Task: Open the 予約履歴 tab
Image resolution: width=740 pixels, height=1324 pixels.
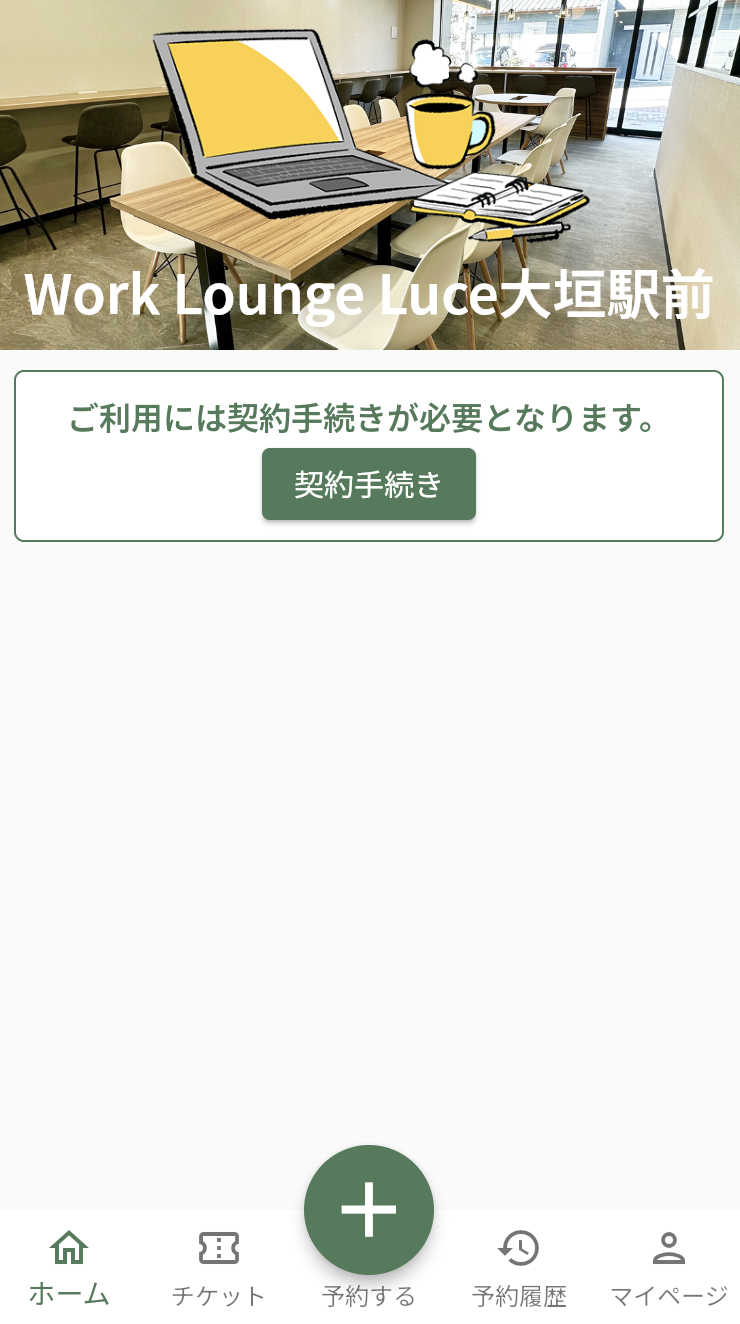Action: pyautogui.click(x=519, y=1268)
